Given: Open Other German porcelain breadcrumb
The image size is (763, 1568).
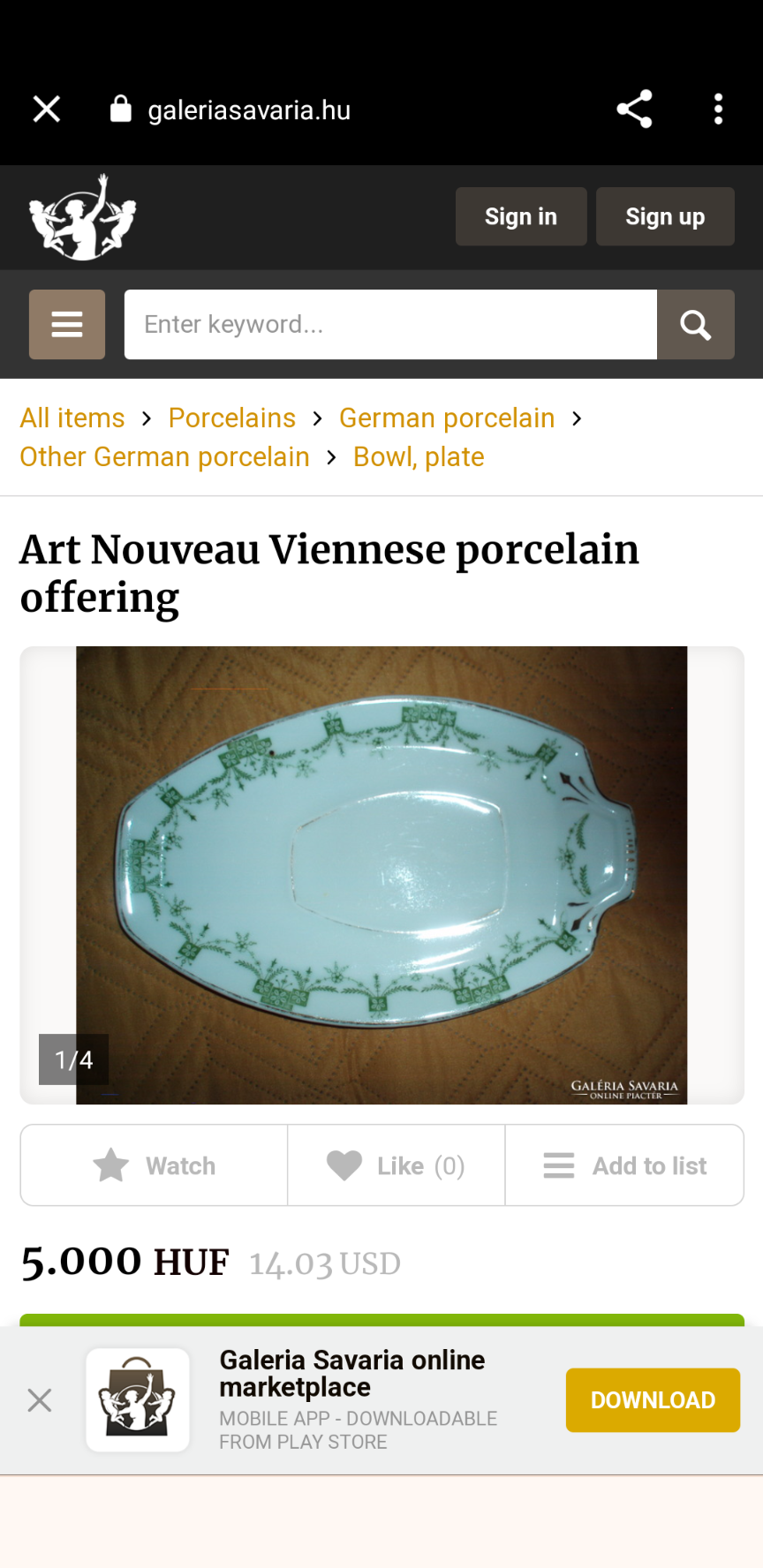Looking at the screenshot, I should (x=165, y=456).
